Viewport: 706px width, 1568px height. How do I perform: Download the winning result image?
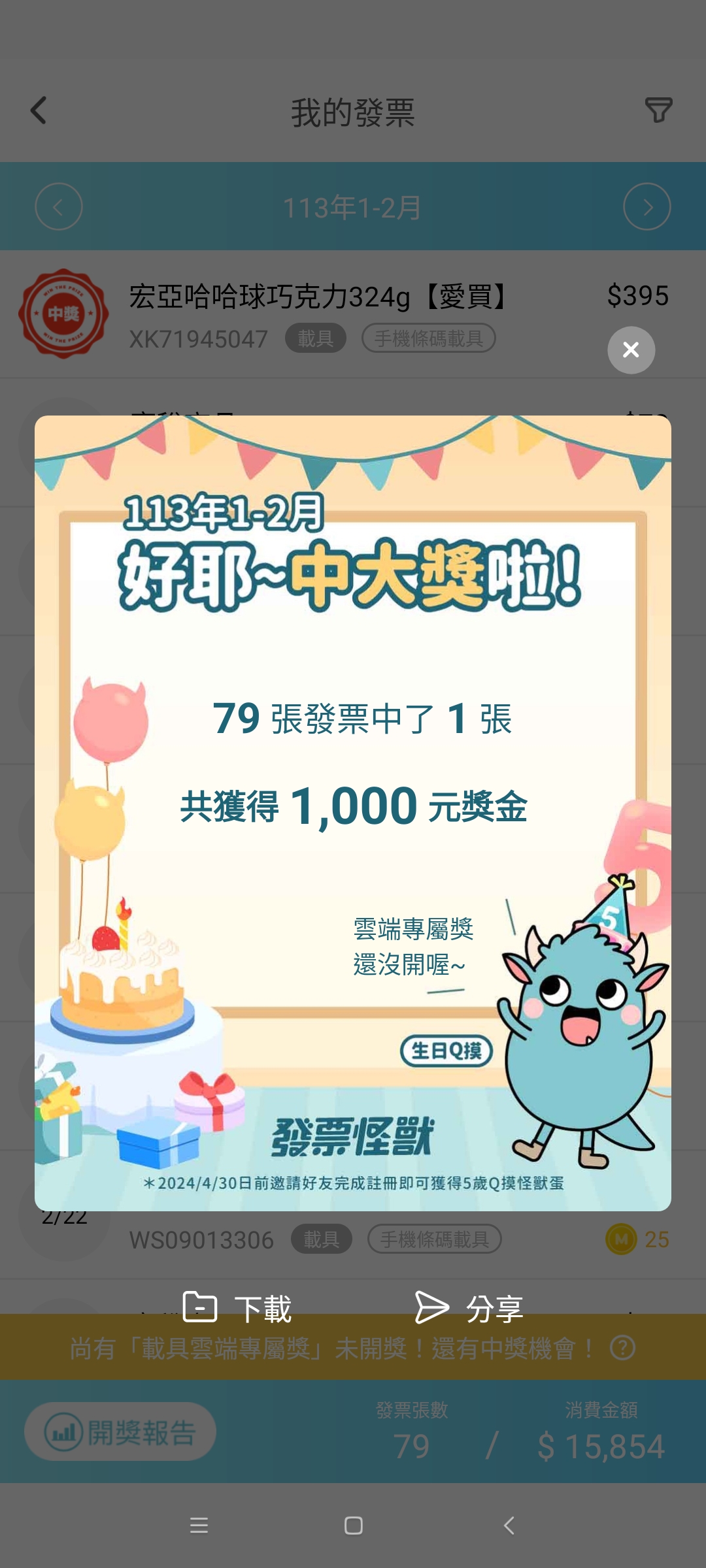point(237,1309)
